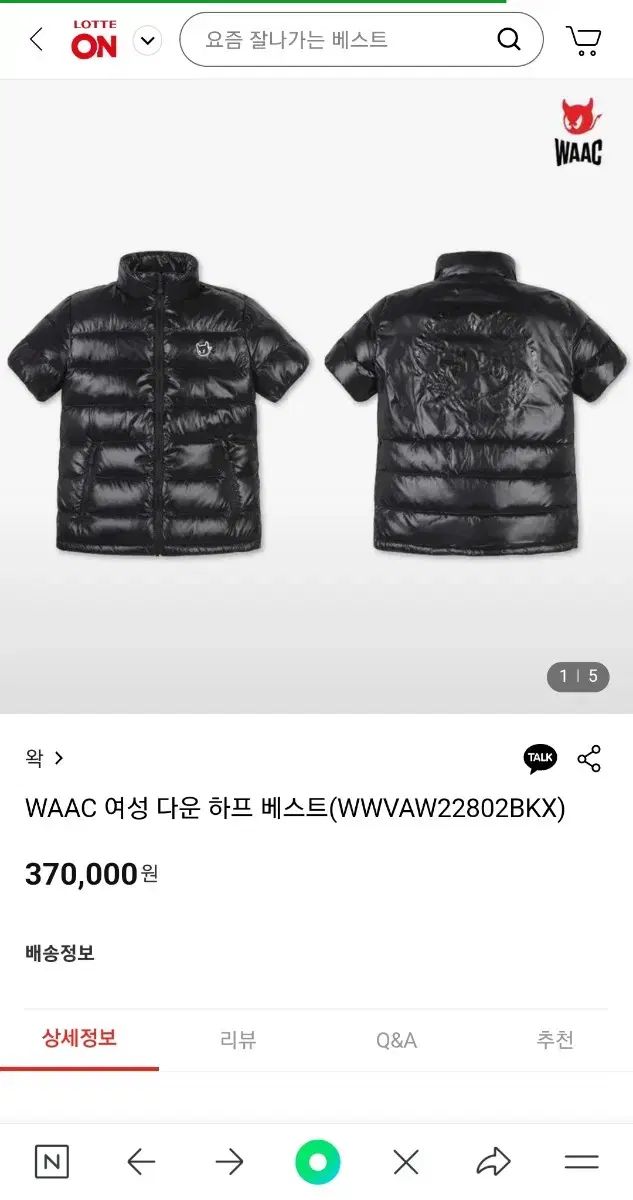The width and height of the screenshot is (633, 1200).
Task: Tap the magnifier search icon
Action: pos(509,40)
